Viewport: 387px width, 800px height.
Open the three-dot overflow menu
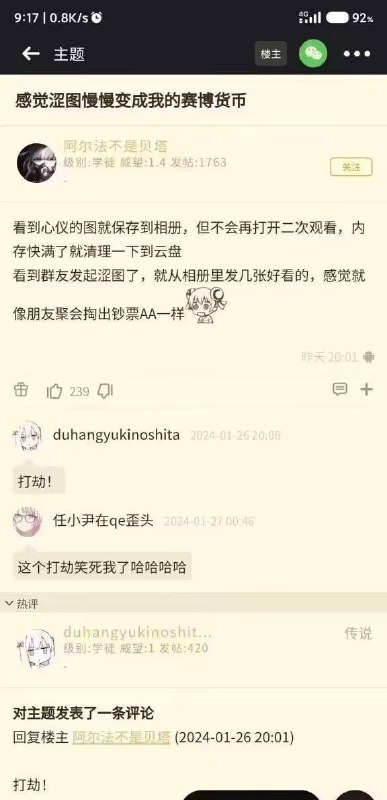tap(357, 54)
